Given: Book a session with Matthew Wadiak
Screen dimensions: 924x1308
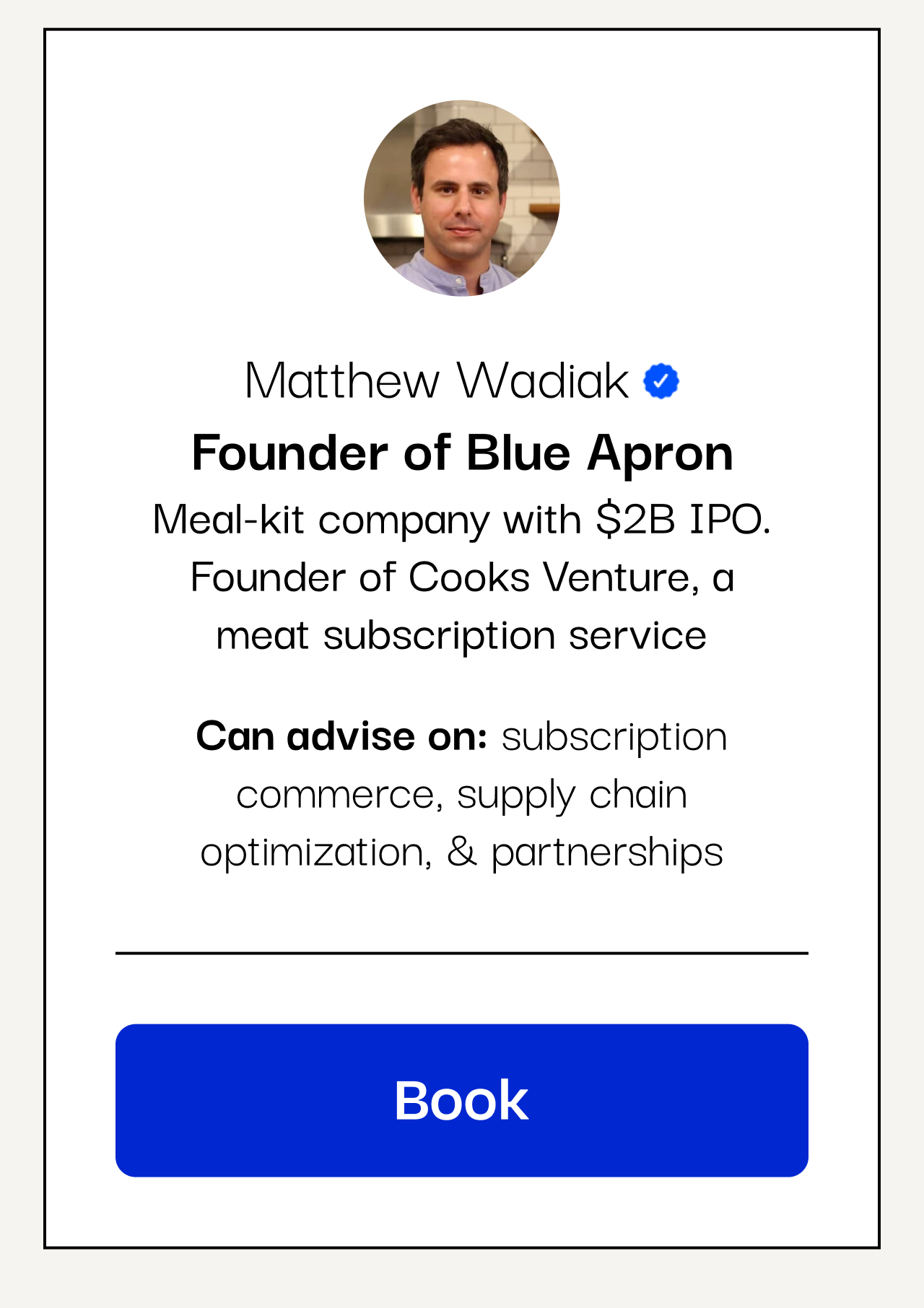Looking at the screenshot, I should pos(461,1100).
